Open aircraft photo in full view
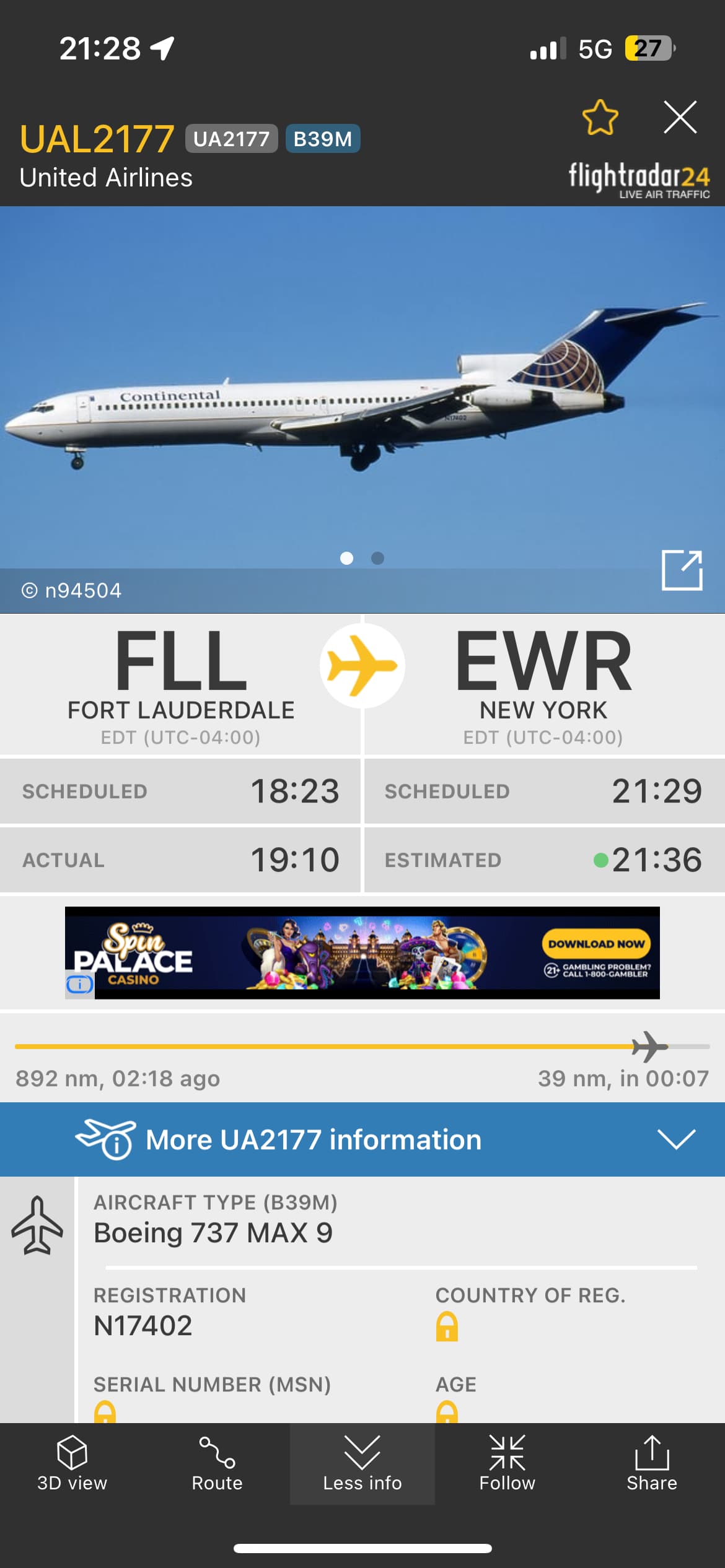Screen dimensions: 725x1568 pyautogui.click(x=682, y=570)
